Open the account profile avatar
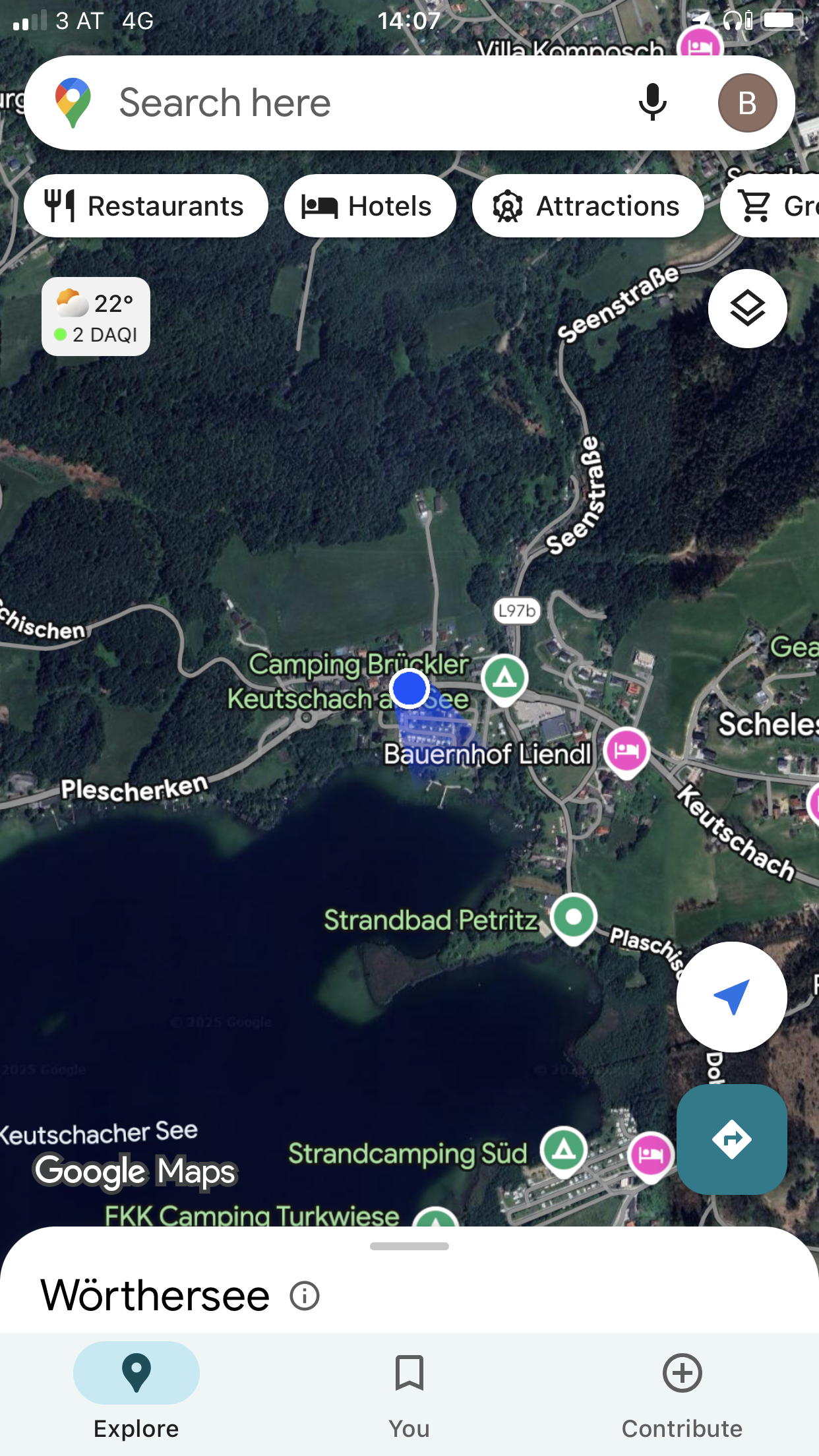Image resolution: width=819 pixels, height=1456 pixels. point(747,103)
